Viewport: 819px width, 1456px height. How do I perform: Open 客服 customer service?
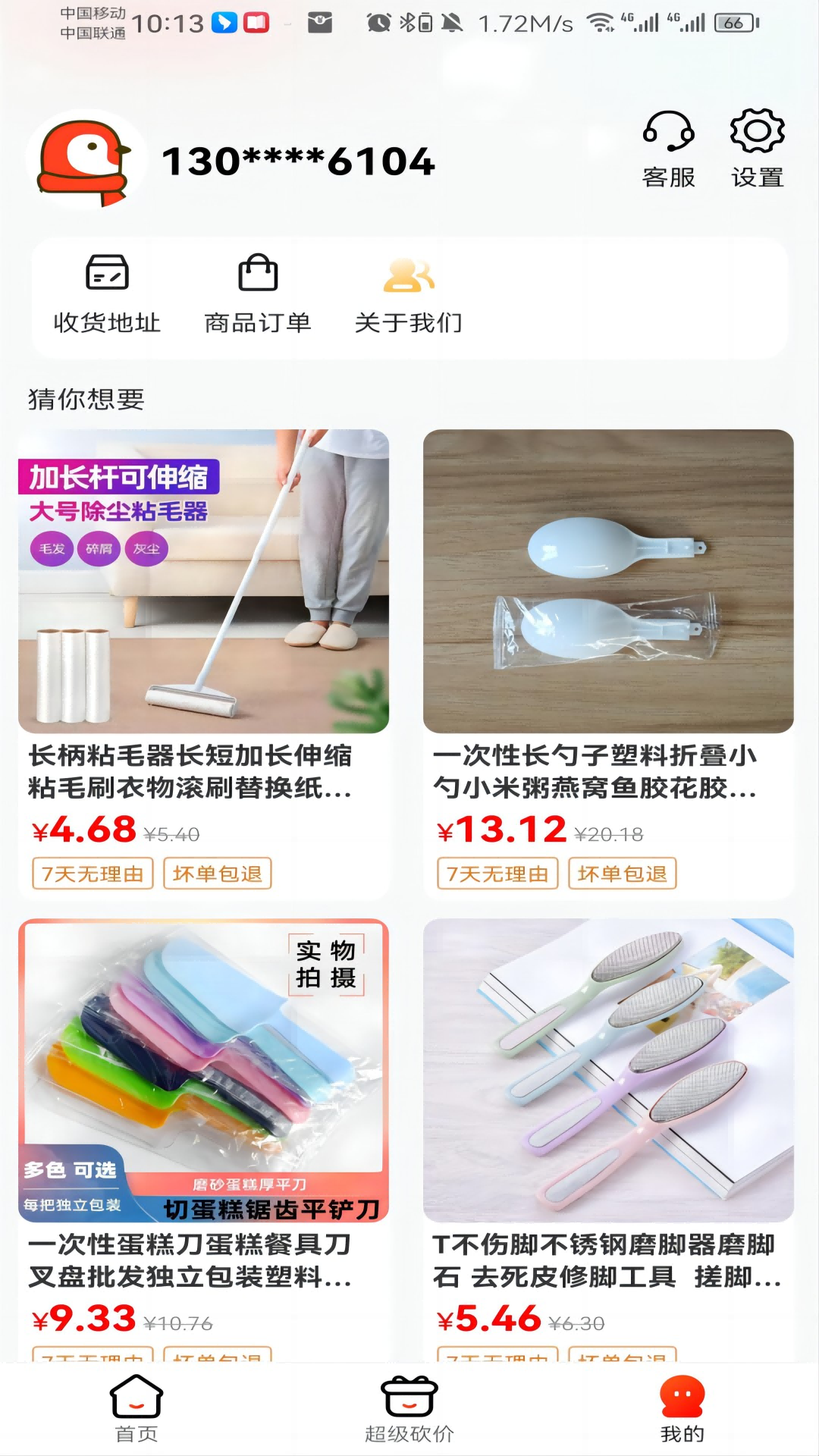(x=668, y=149)
